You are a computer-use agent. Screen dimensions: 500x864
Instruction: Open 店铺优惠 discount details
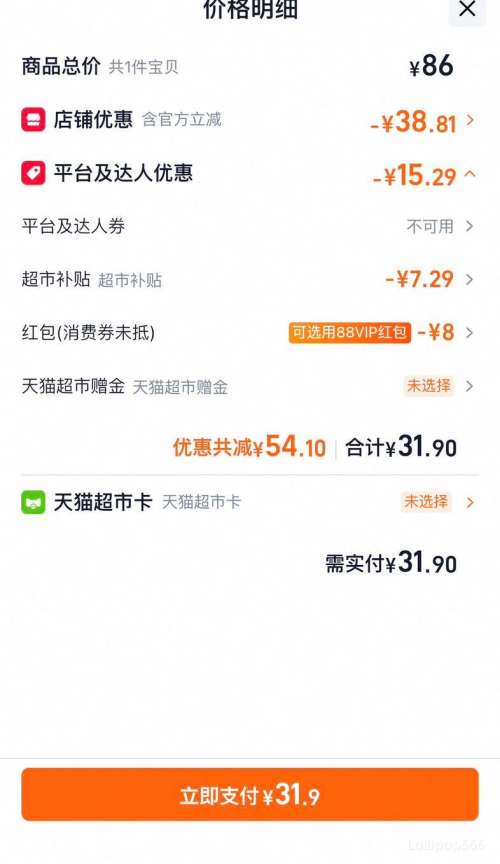coord(250,120)
